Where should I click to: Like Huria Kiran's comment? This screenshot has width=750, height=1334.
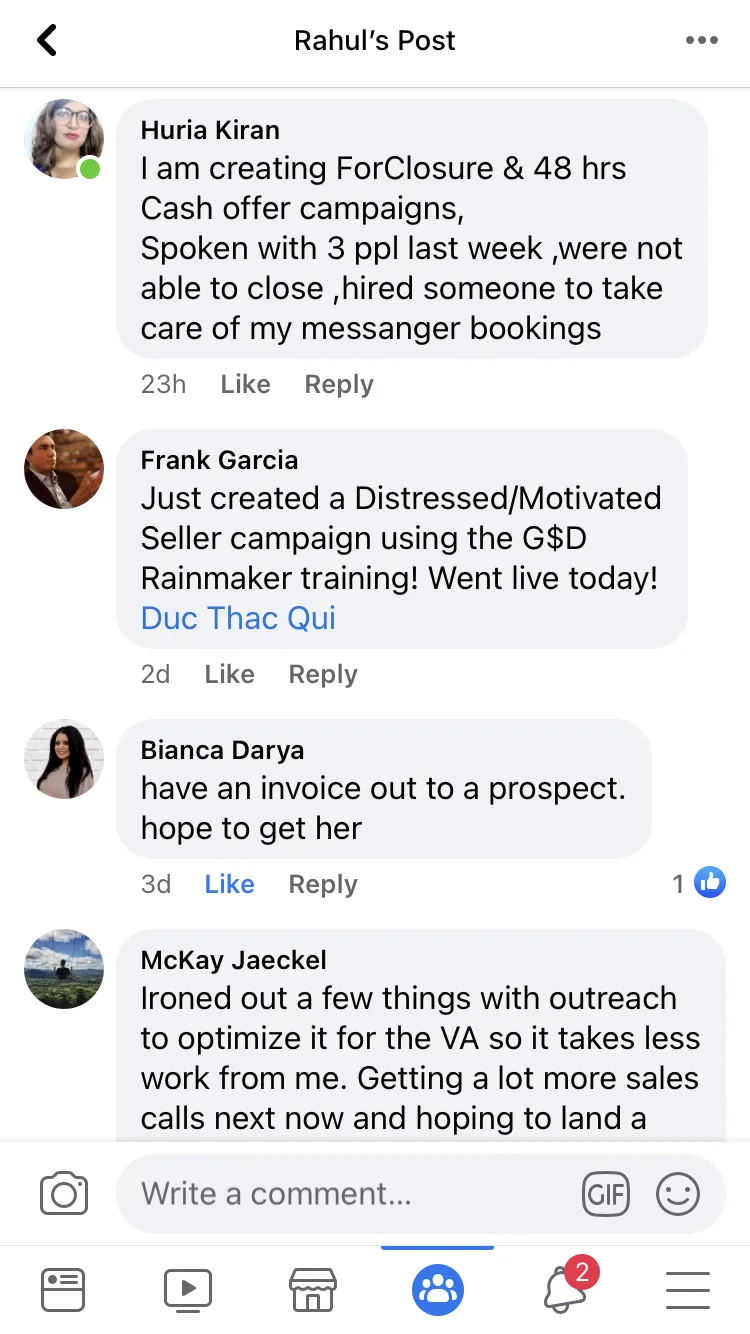pos(245,384)
